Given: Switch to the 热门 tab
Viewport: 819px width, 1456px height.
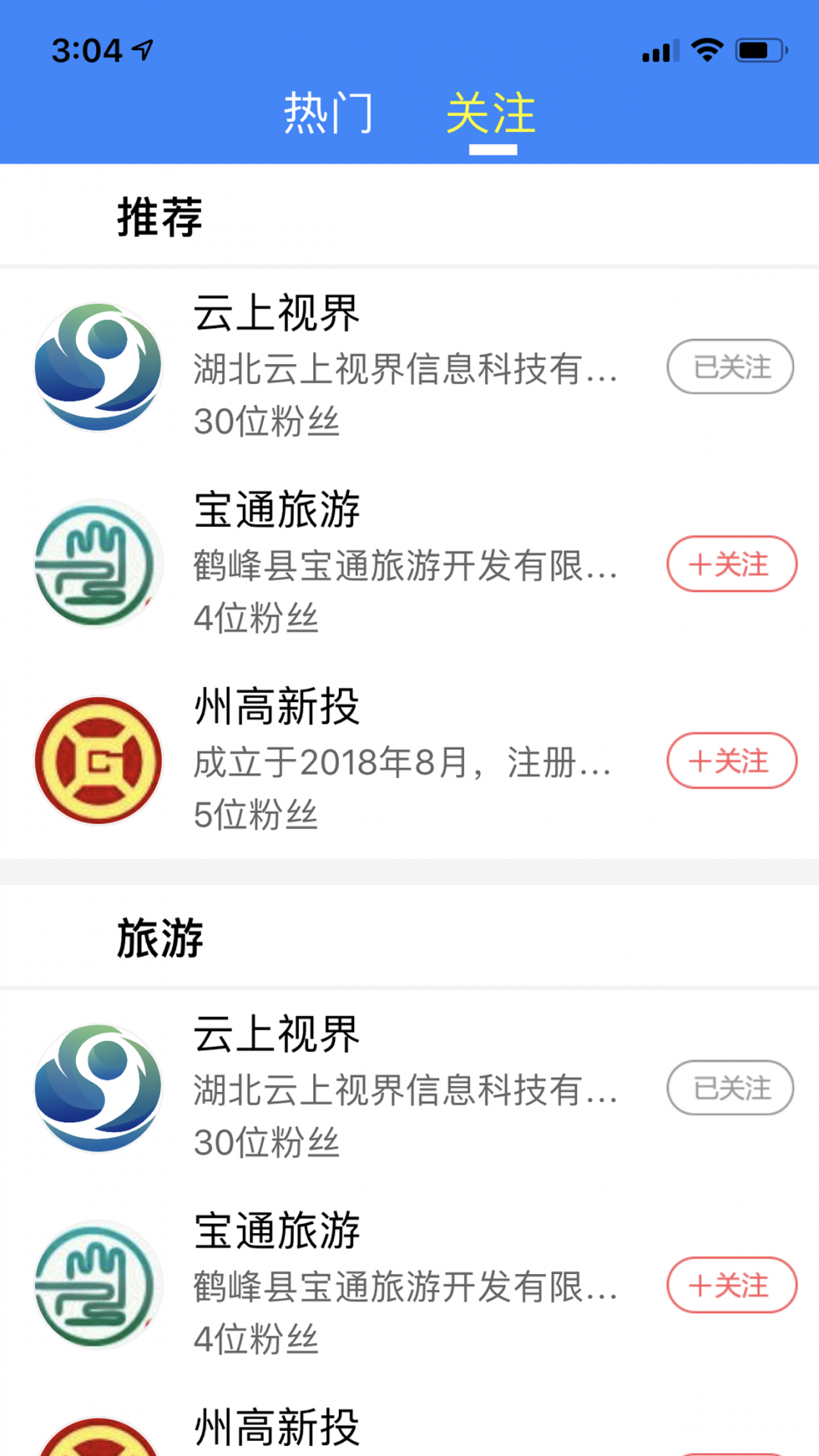Looking at the screenshot, I should [328, 111].
